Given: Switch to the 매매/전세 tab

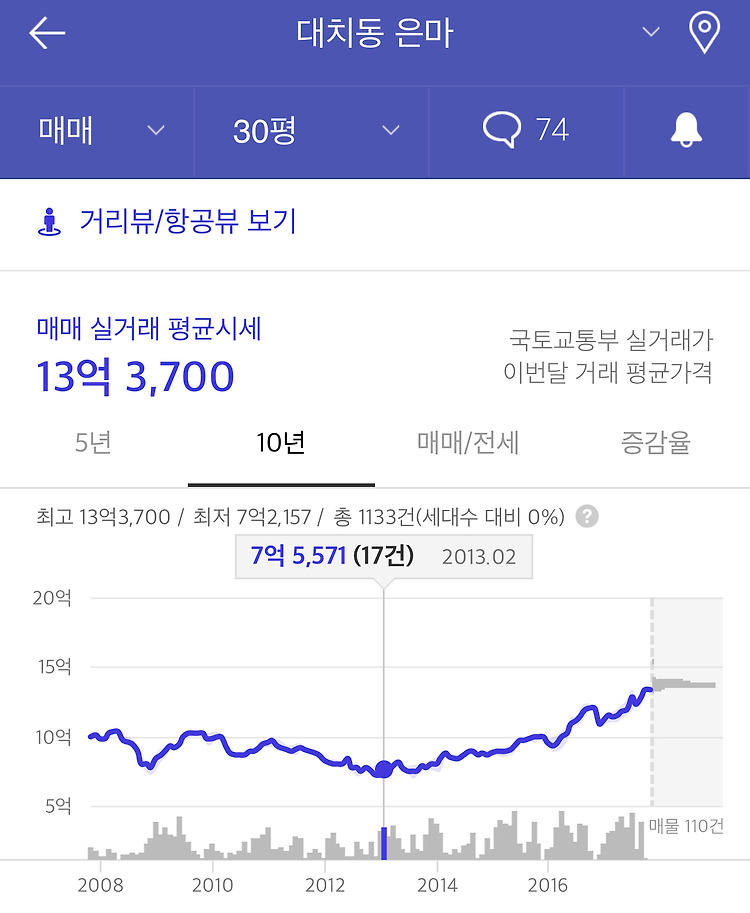Looking at the screenshot, I should point(468,443).
